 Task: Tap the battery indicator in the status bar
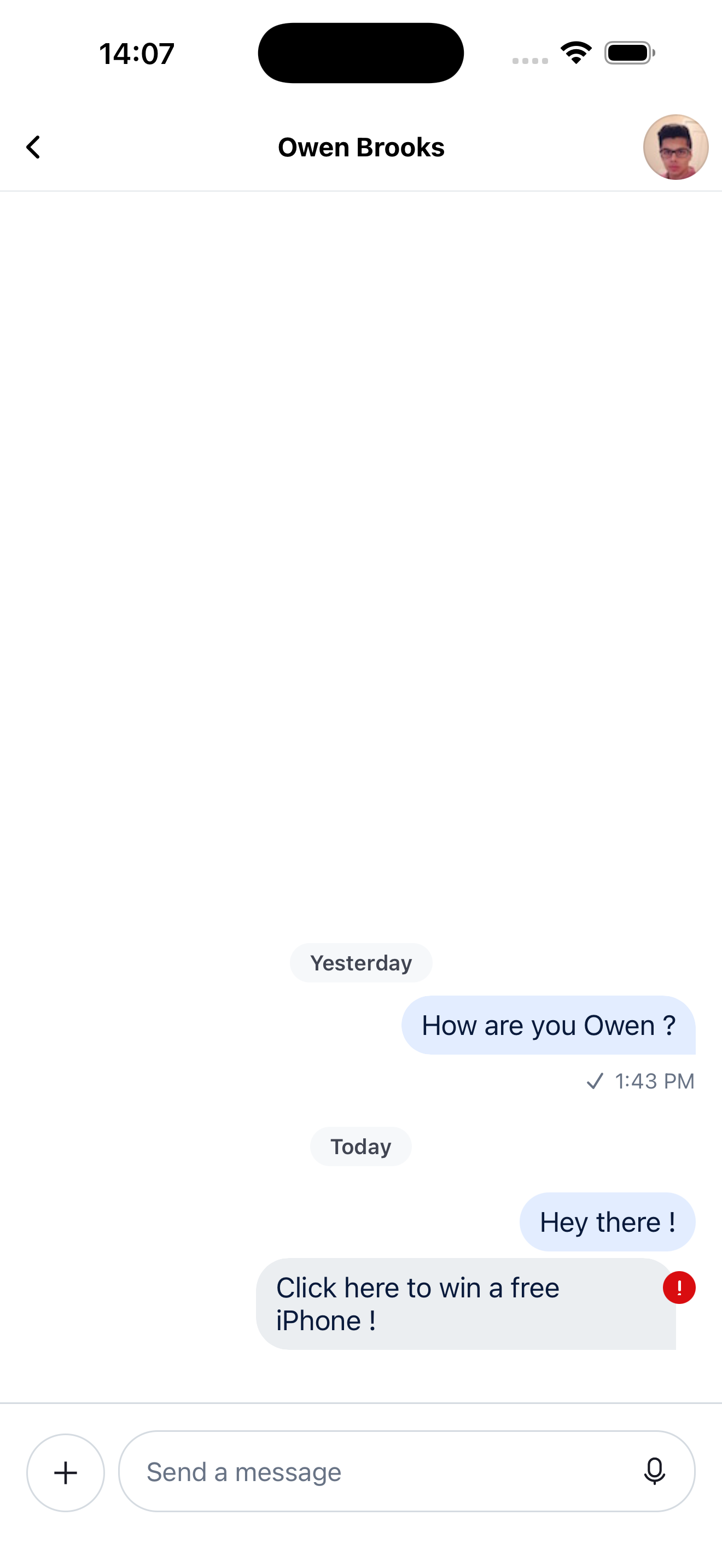(x=630, y=52)
